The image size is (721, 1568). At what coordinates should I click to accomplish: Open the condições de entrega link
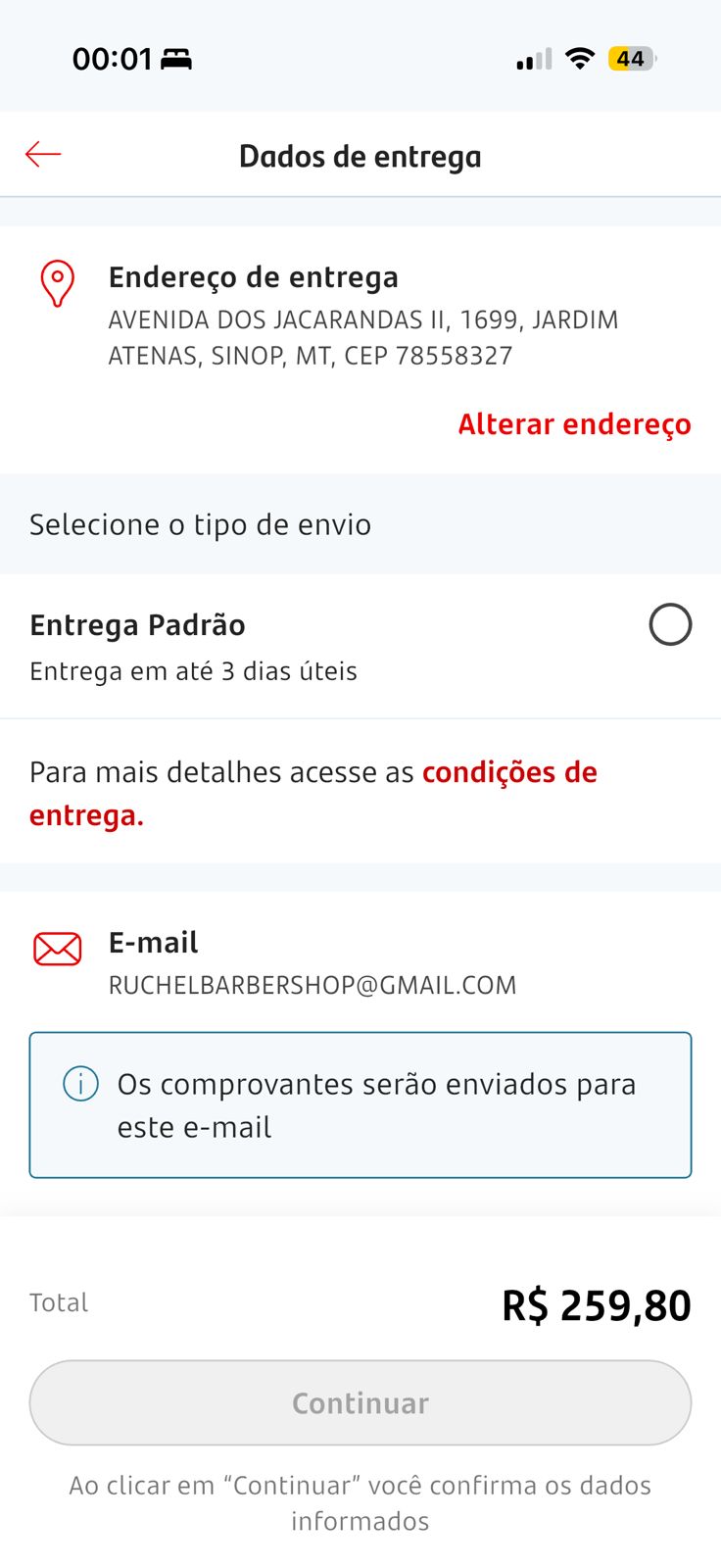tap(508, 773)
